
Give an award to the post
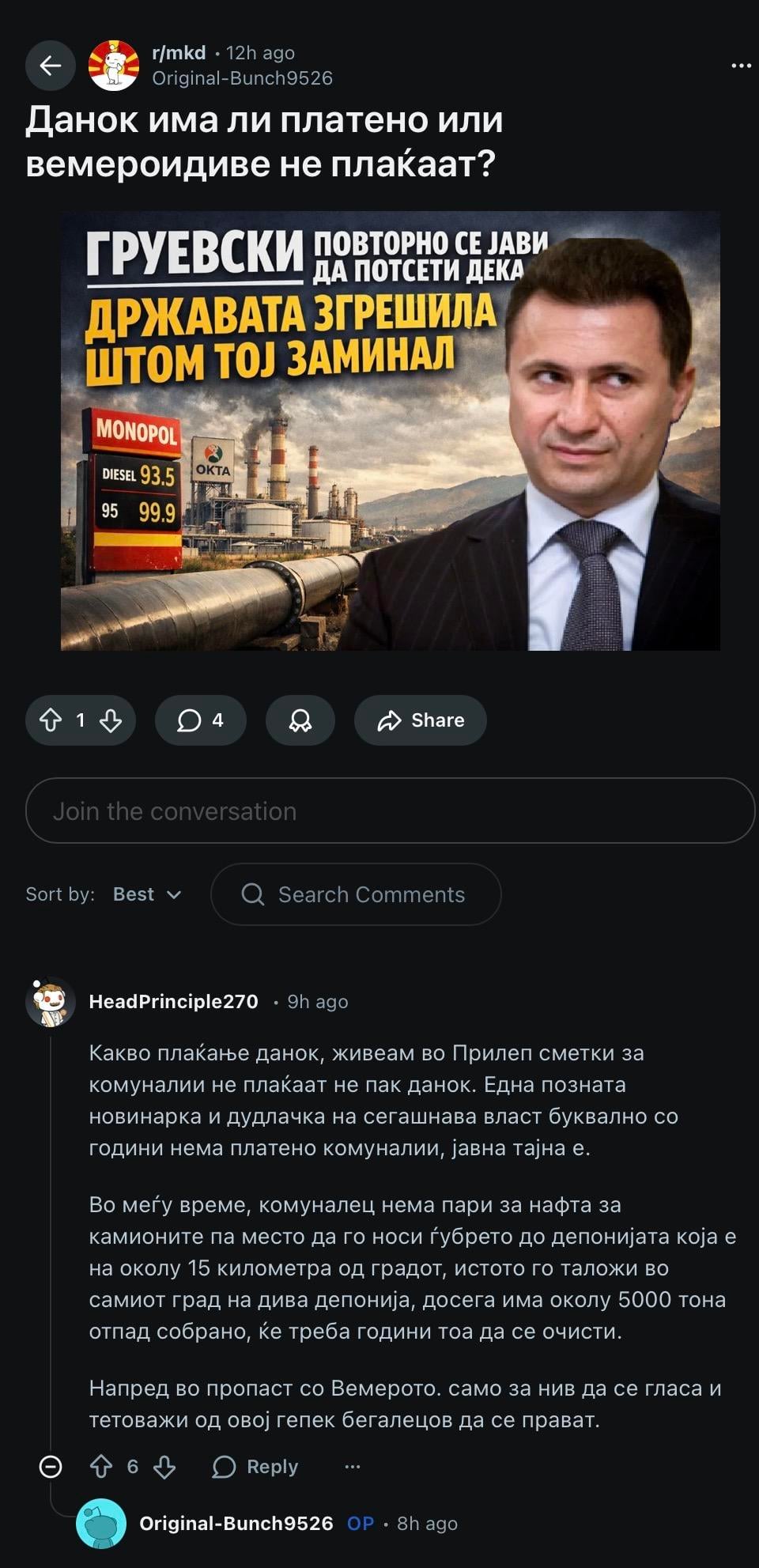click(x=300, y=720)
